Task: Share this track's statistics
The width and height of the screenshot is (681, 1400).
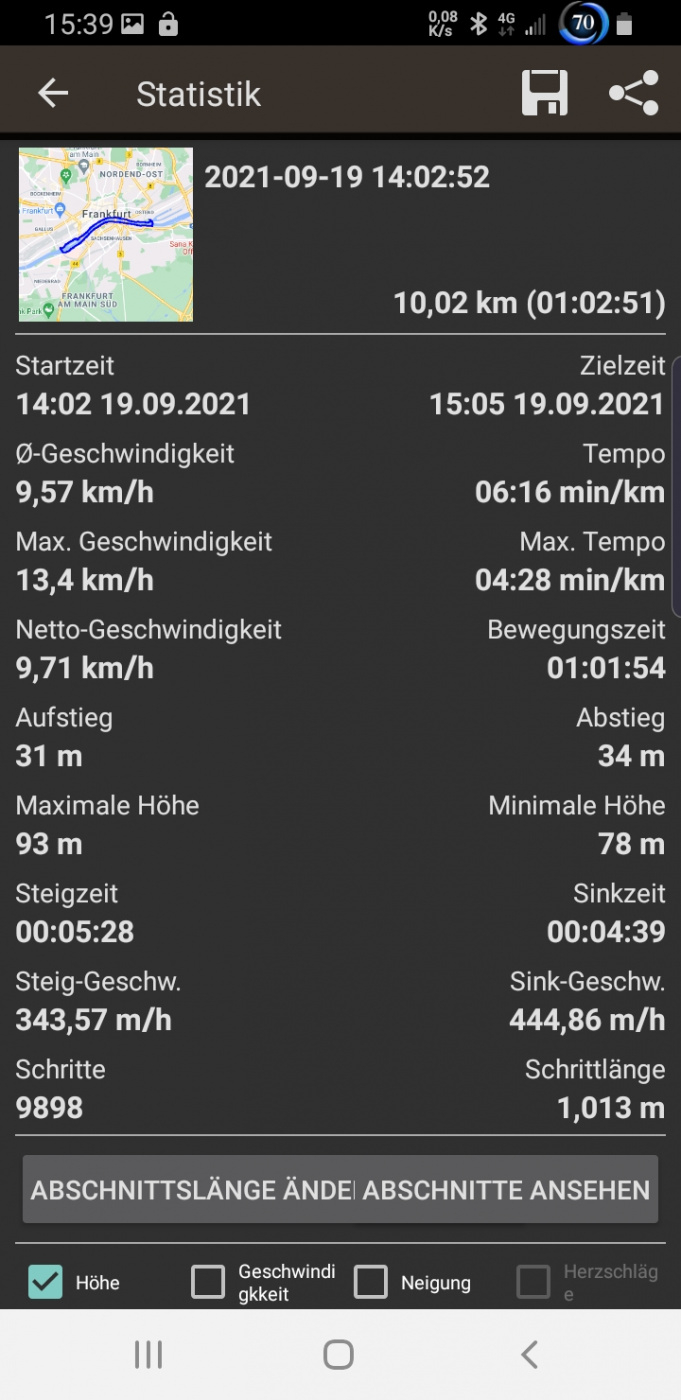Action: (x=634, y=94)
